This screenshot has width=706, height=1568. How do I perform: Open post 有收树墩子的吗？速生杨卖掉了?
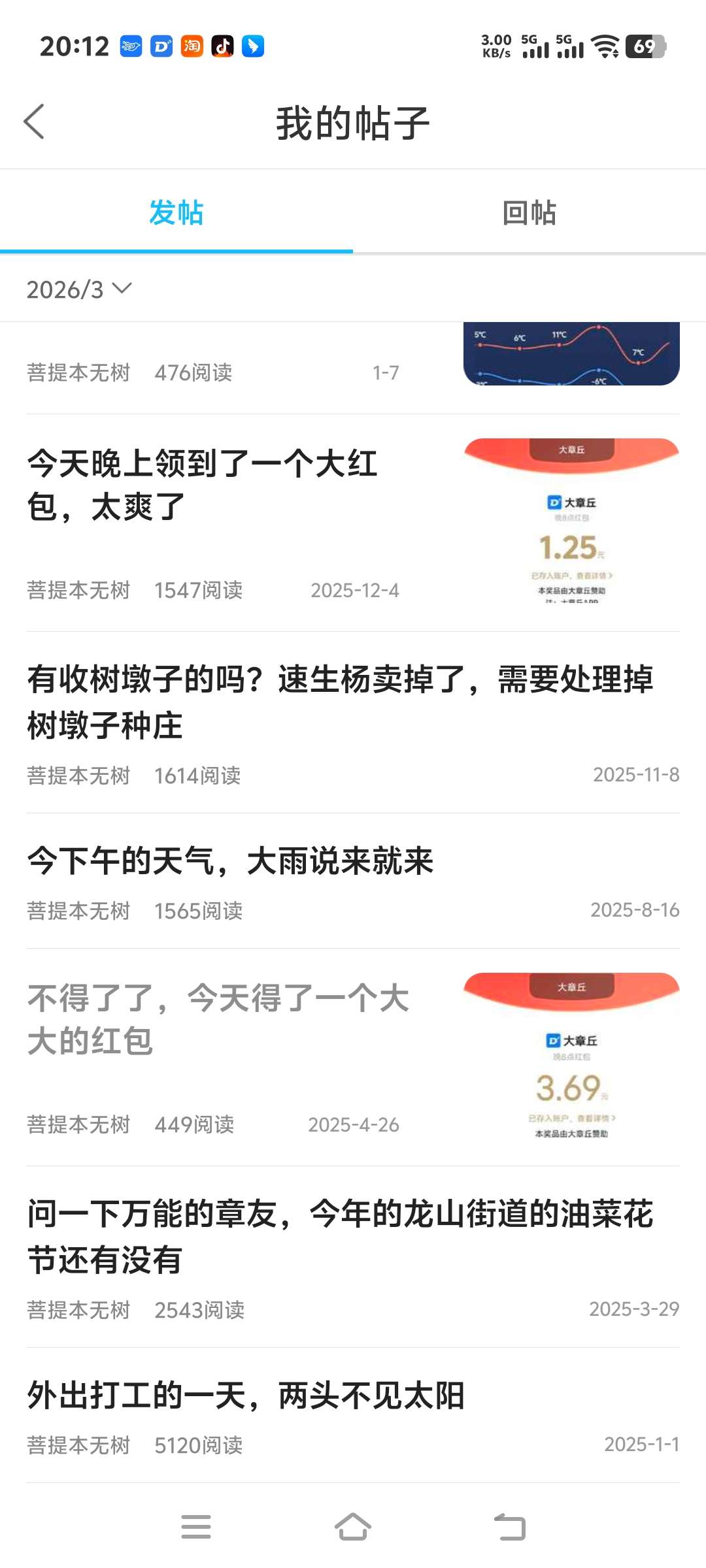340,702
